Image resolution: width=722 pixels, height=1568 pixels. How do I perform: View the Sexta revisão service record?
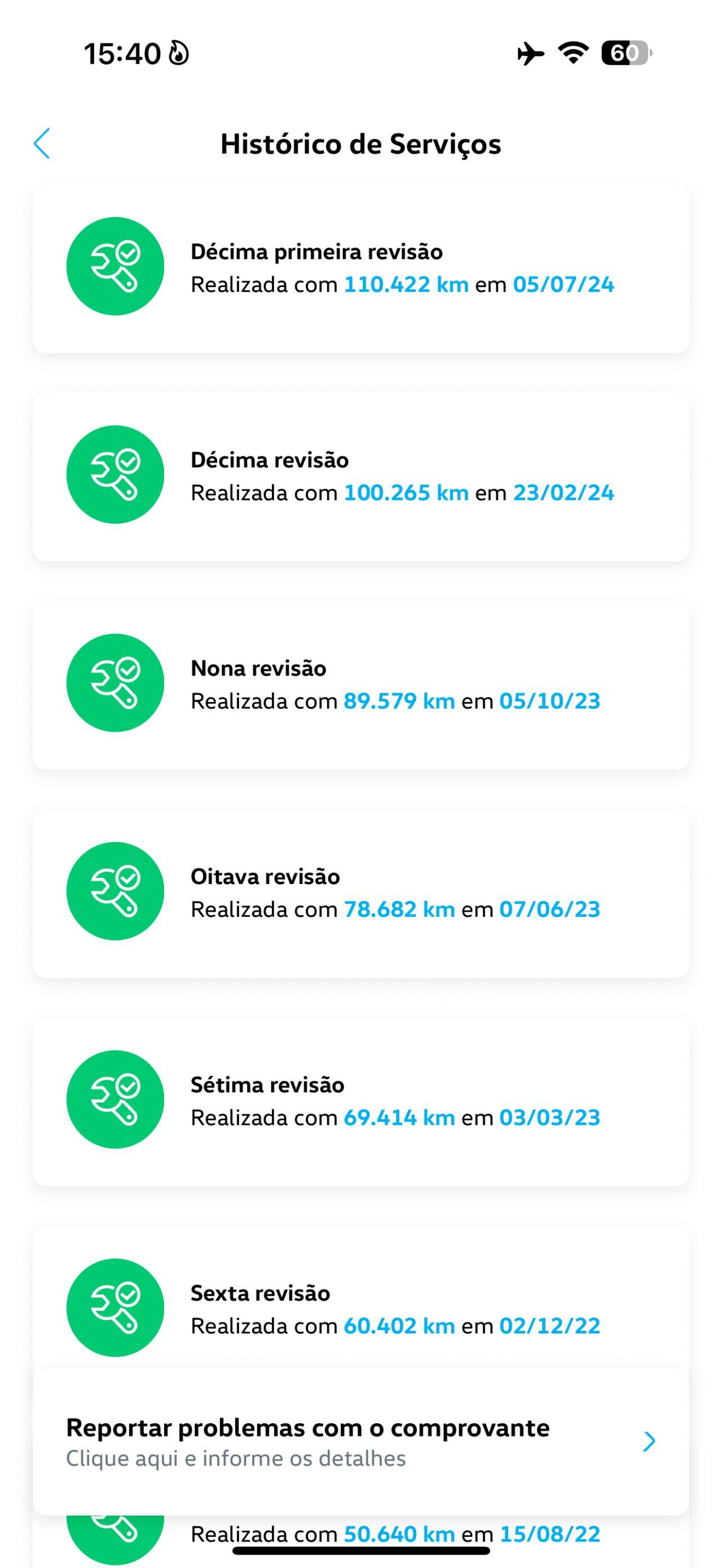[x=361, y=1297]
